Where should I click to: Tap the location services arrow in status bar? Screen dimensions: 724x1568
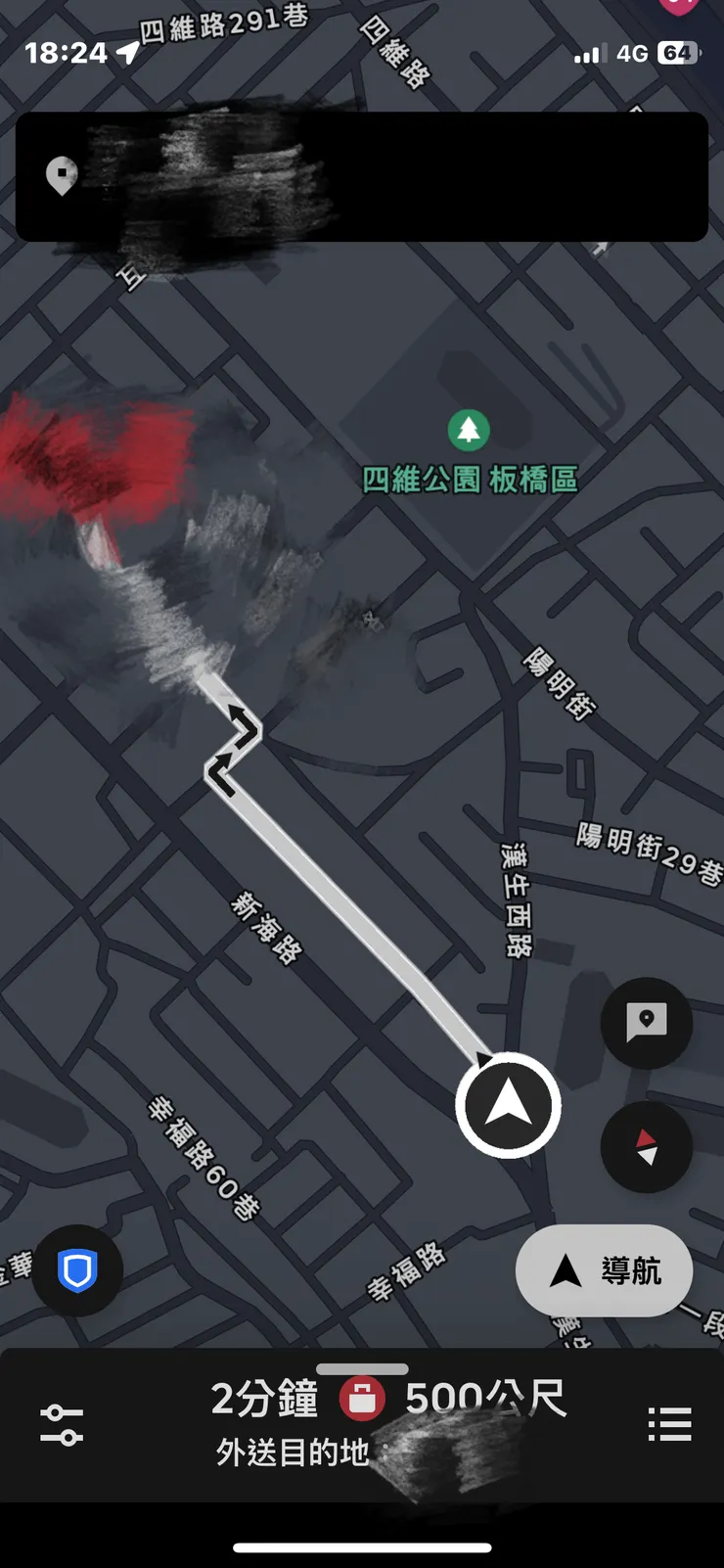(128, 53)
